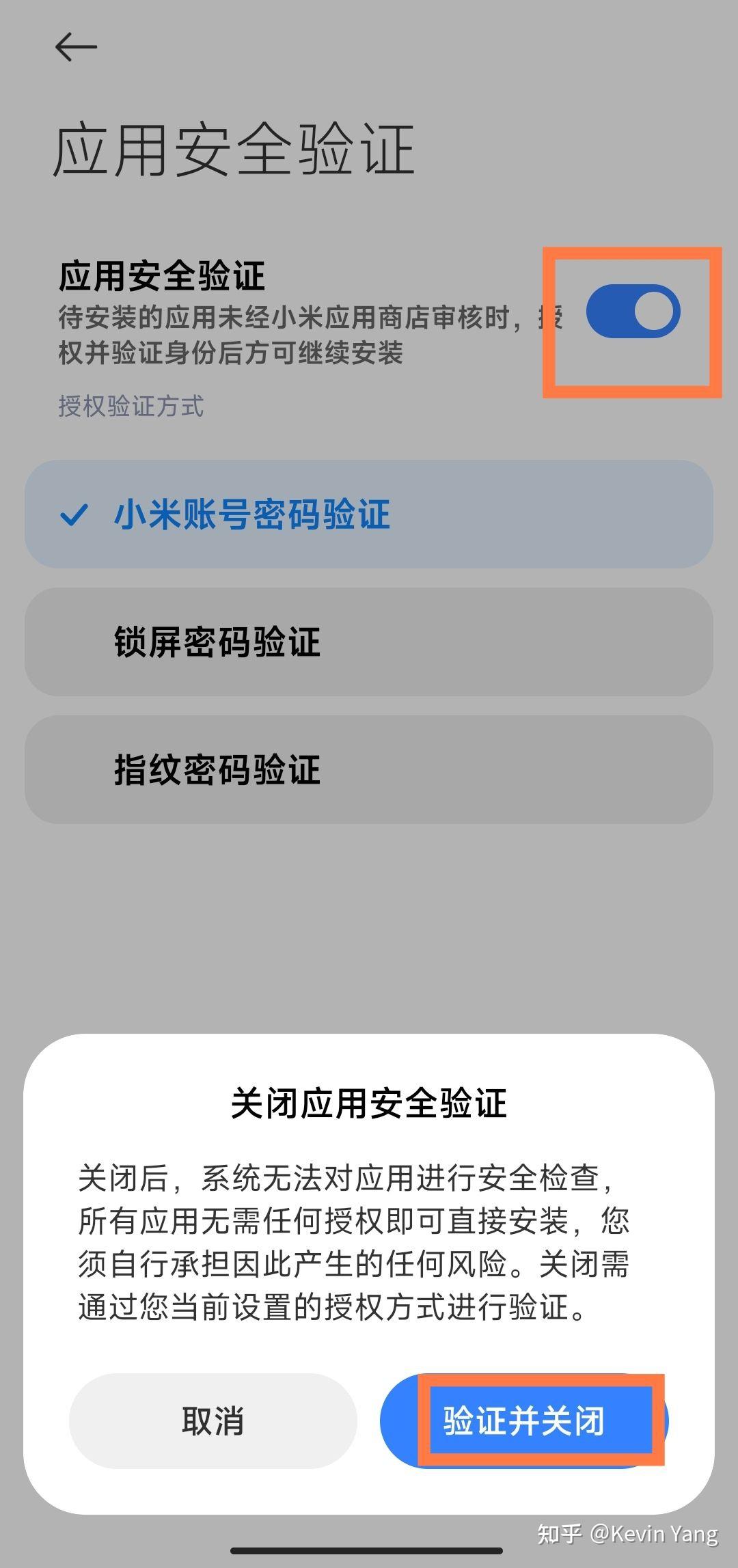Choose 锁屏密码验证 as verification method
738x1568 pixels.
click(369, 642)
